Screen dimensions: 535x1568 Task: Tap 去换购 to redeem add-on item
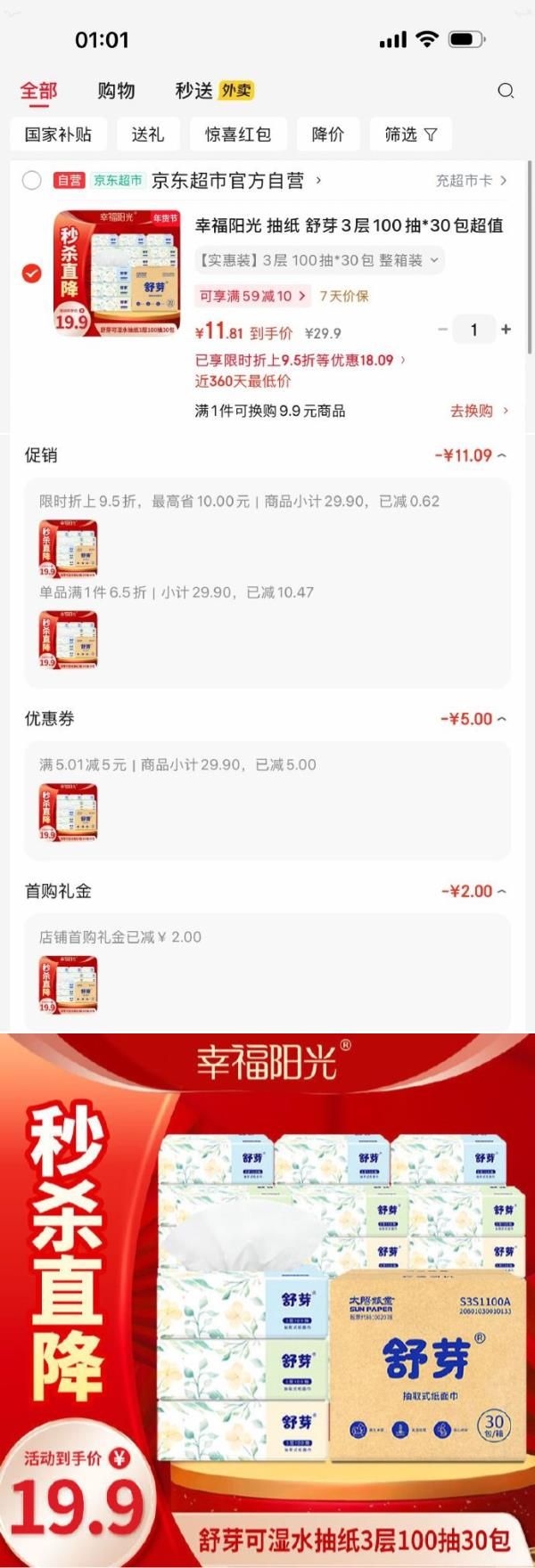tap(479, 411)
